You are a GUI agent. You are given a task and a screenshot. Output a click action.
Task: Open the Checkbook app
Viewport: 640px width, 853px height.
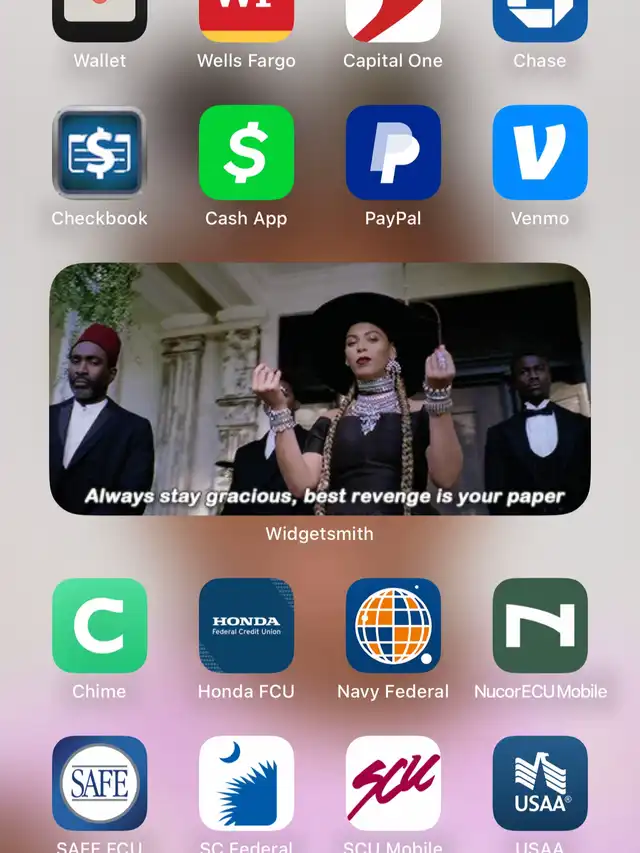99,153
